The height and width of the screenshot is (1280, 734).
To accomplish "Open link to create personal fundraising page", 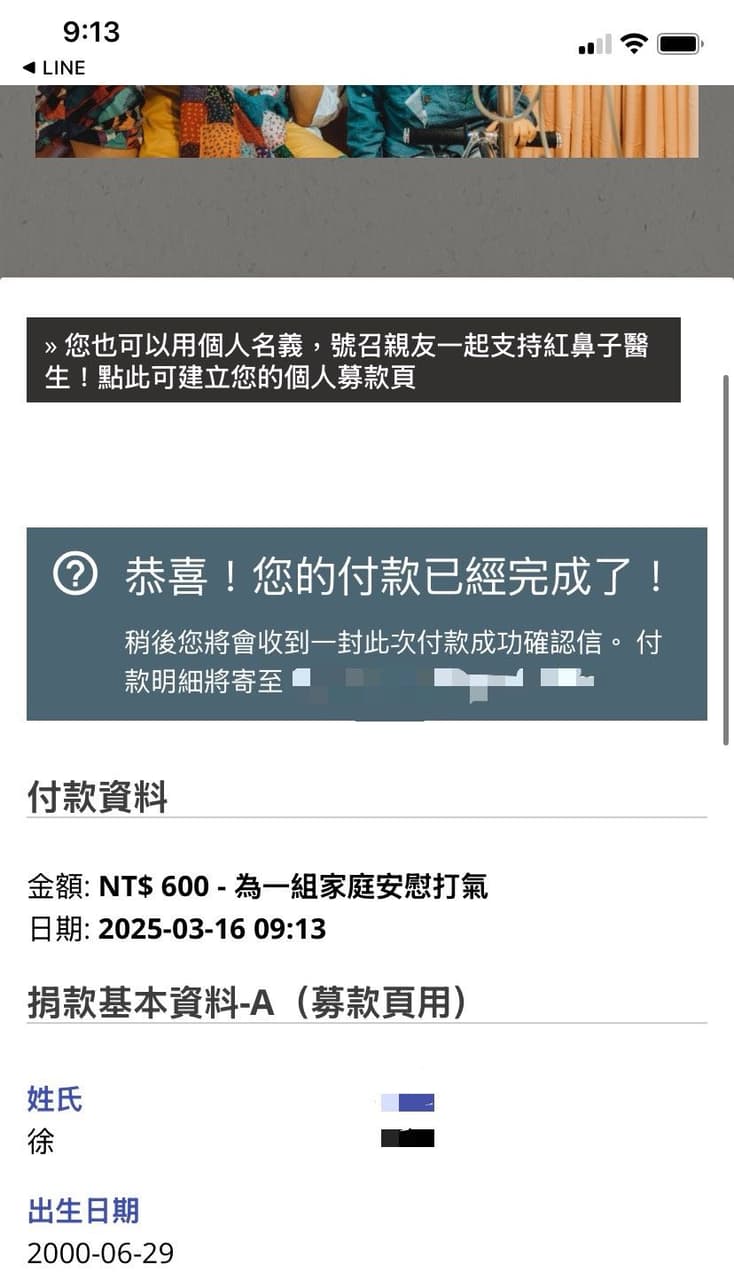I will [x=352, y=361].
